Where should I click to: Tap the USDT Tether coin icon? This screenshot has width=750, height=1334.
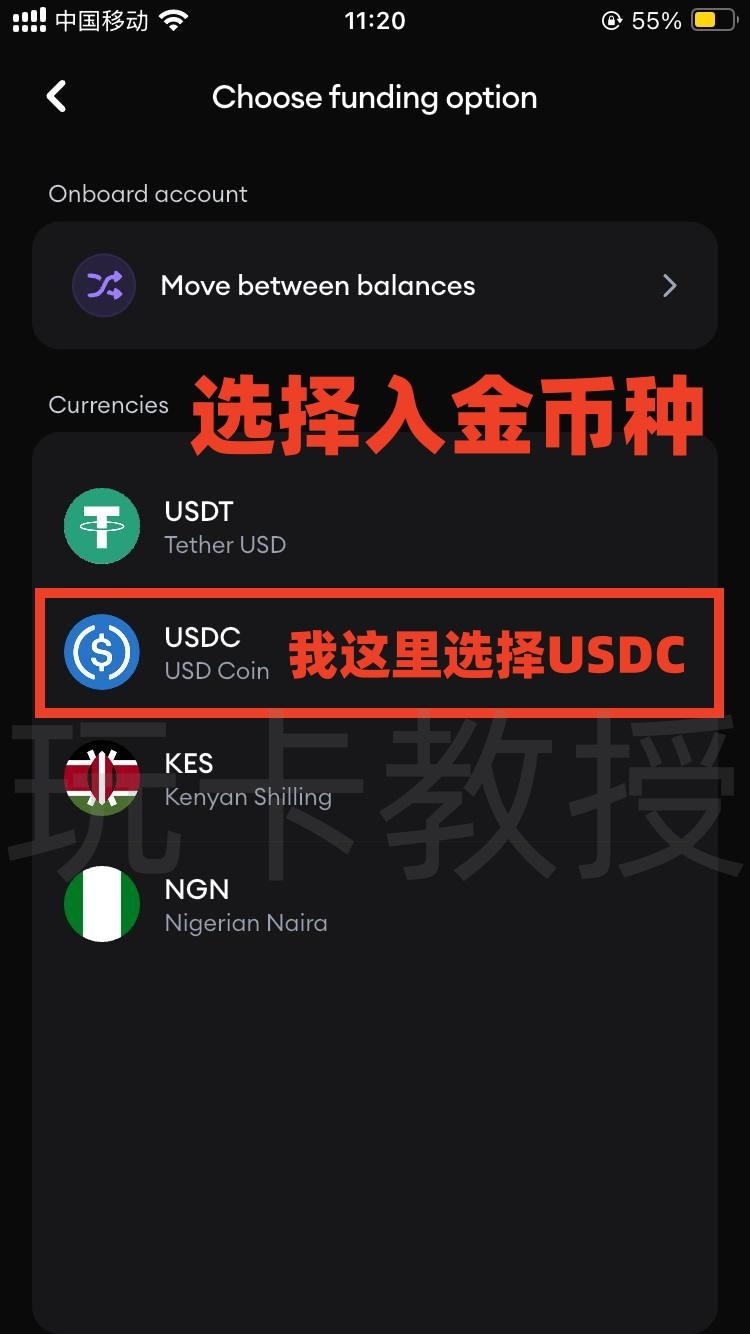point(102,526)
